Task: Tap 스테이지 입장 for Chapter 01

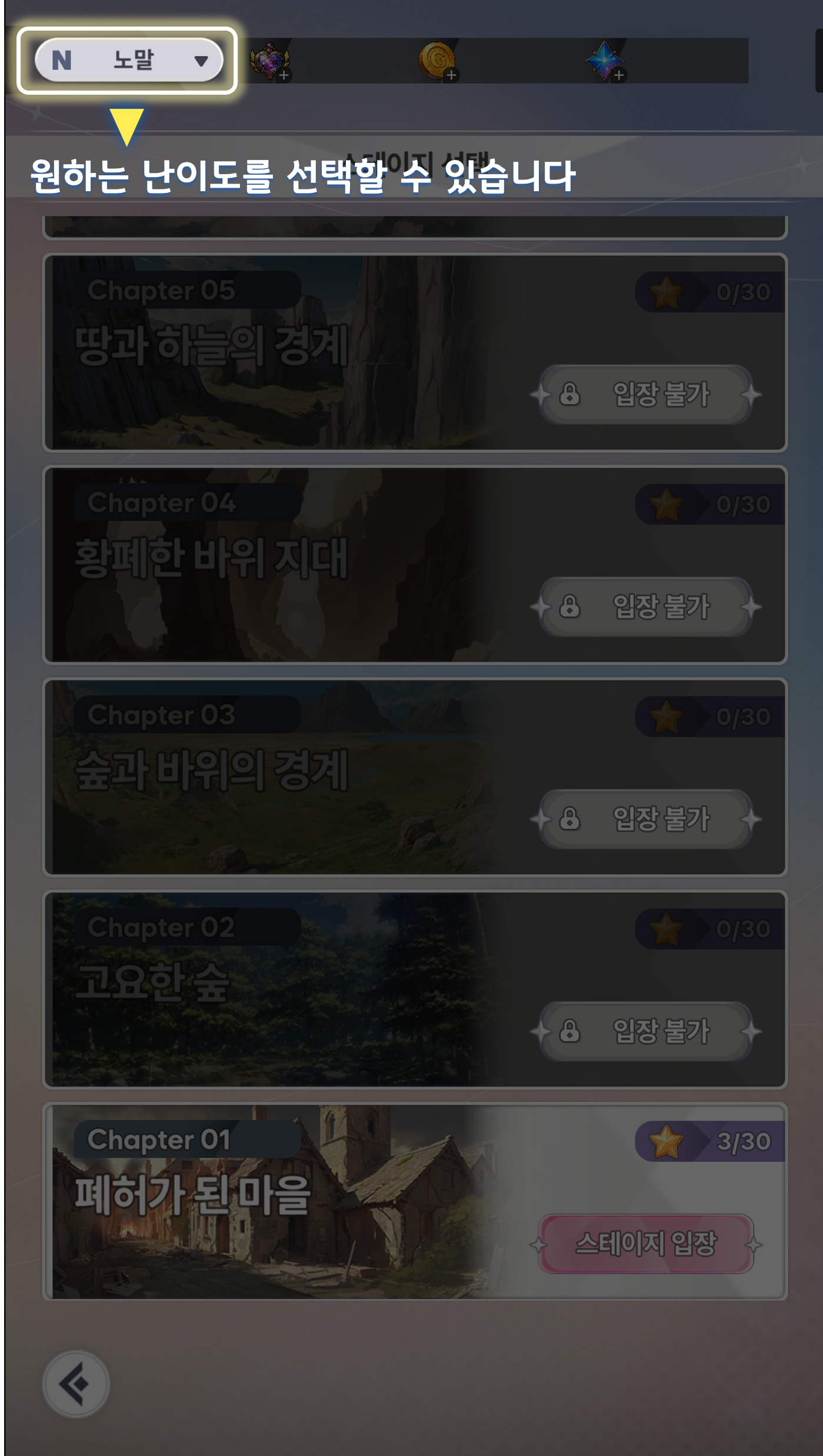Action: 645,1244
